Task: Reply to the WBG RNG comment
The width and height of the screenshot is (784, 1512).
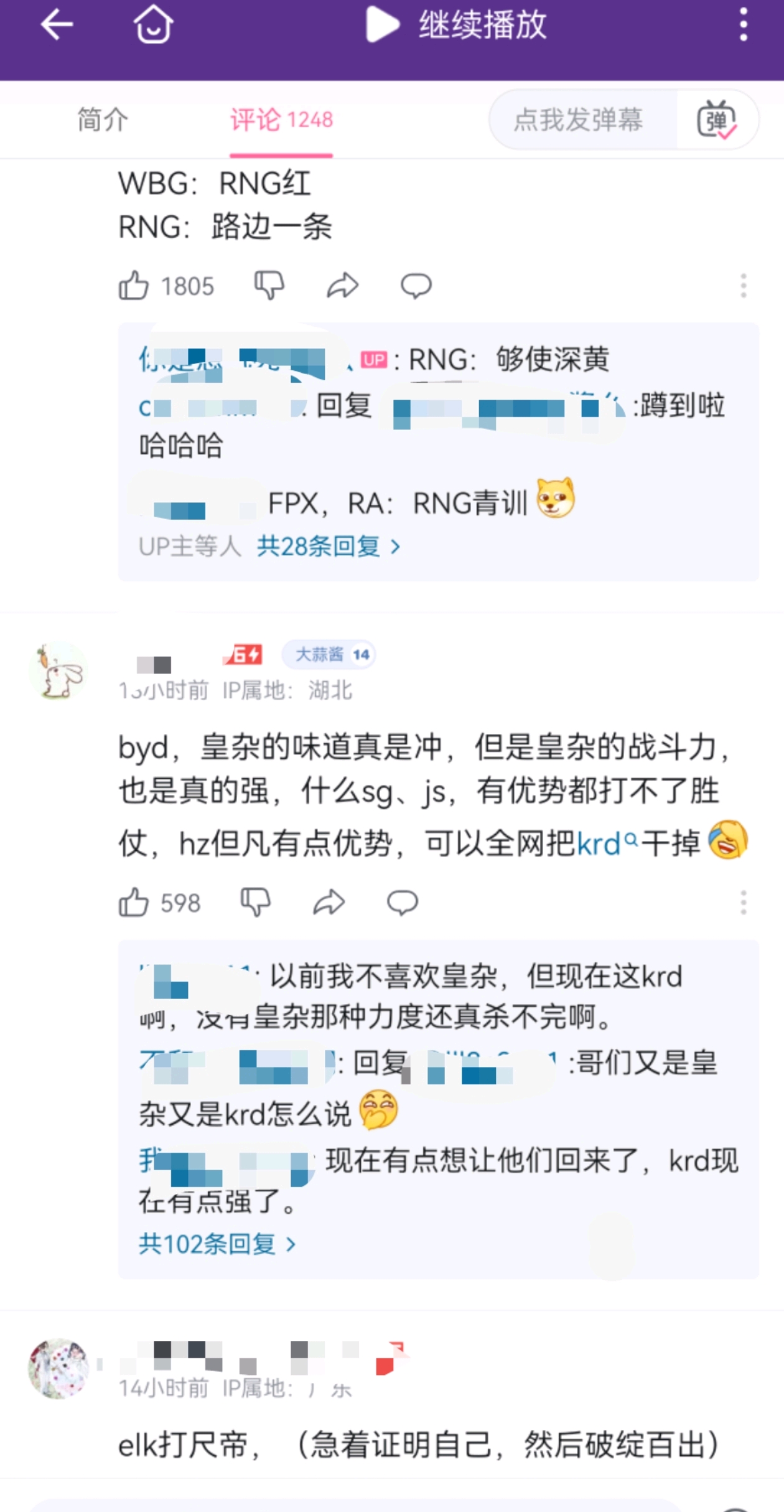Action: point(416,286)
